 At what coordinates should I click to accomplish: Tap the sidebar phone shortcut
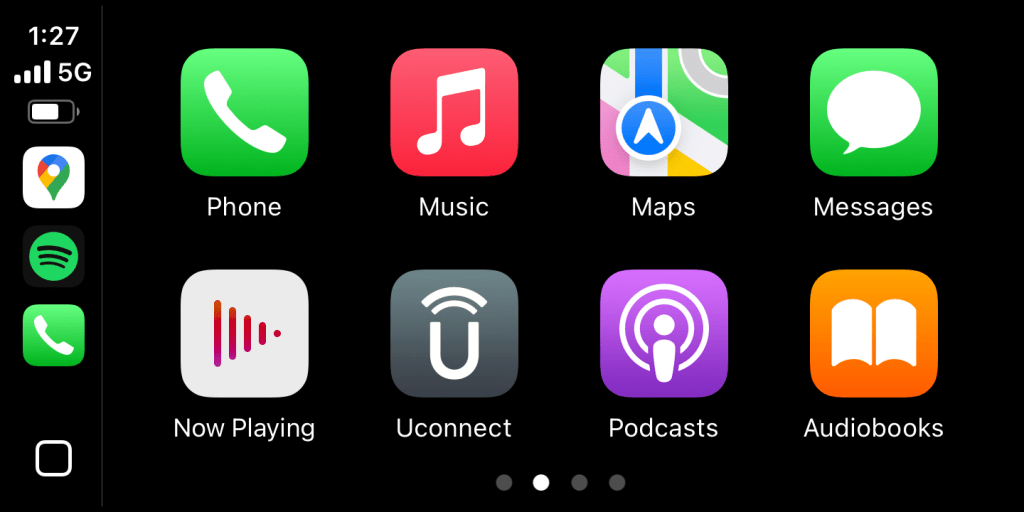54,335
